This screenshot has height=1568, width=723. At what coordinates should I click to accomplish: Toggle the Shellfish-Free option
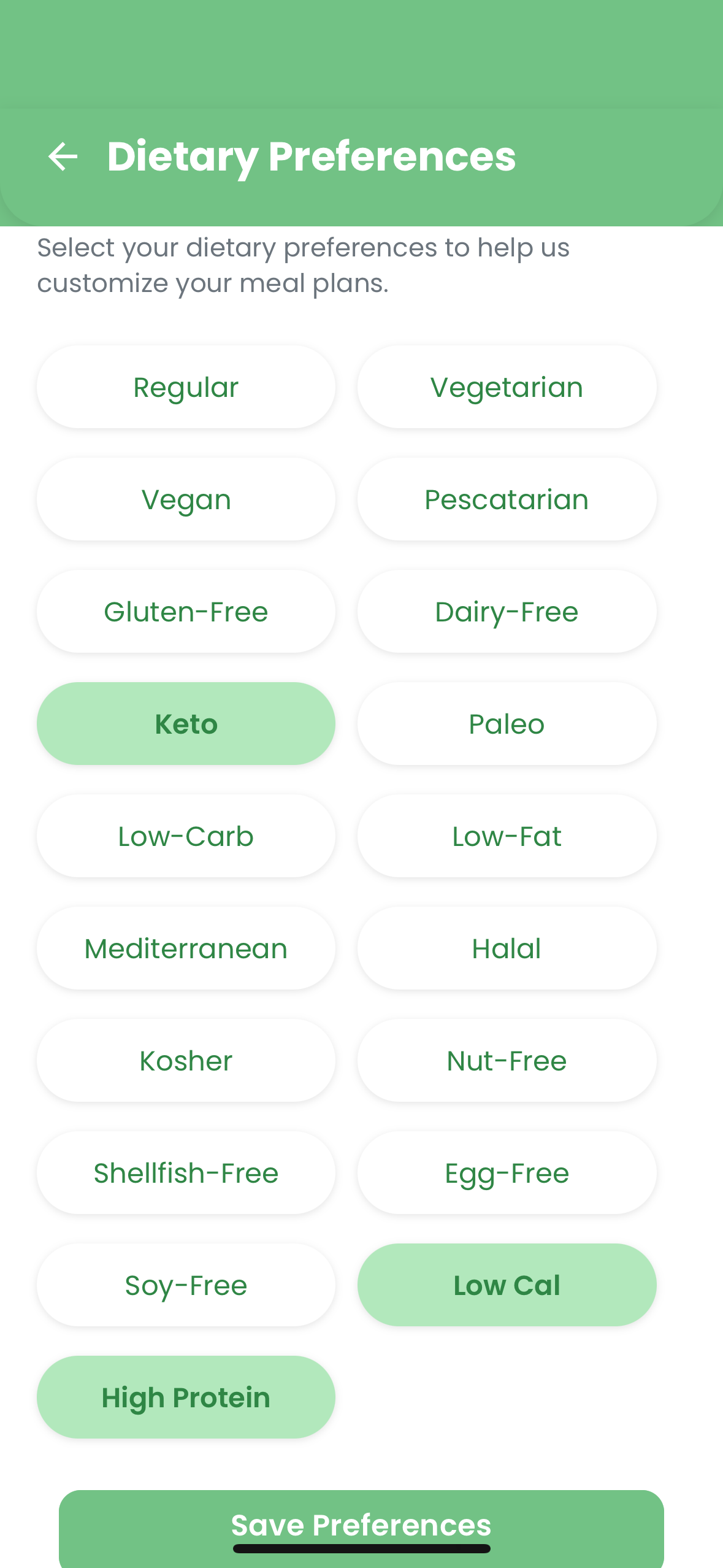point(186,1173)
